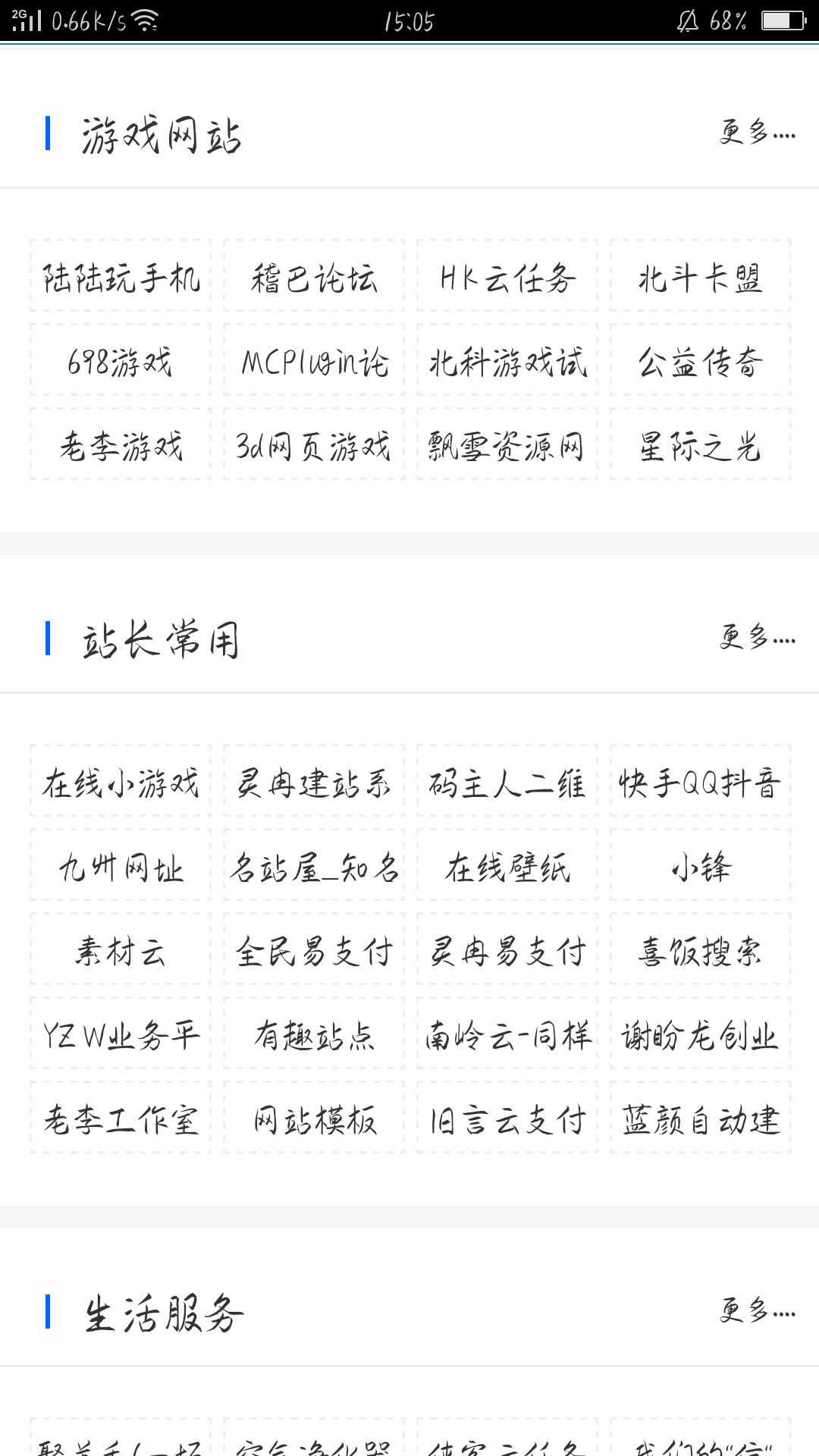The height and width of the screenshot is (1456, 819).
Task: Go to 北斗卡盟
Action: pyautogui.click(x=701, y=278)
